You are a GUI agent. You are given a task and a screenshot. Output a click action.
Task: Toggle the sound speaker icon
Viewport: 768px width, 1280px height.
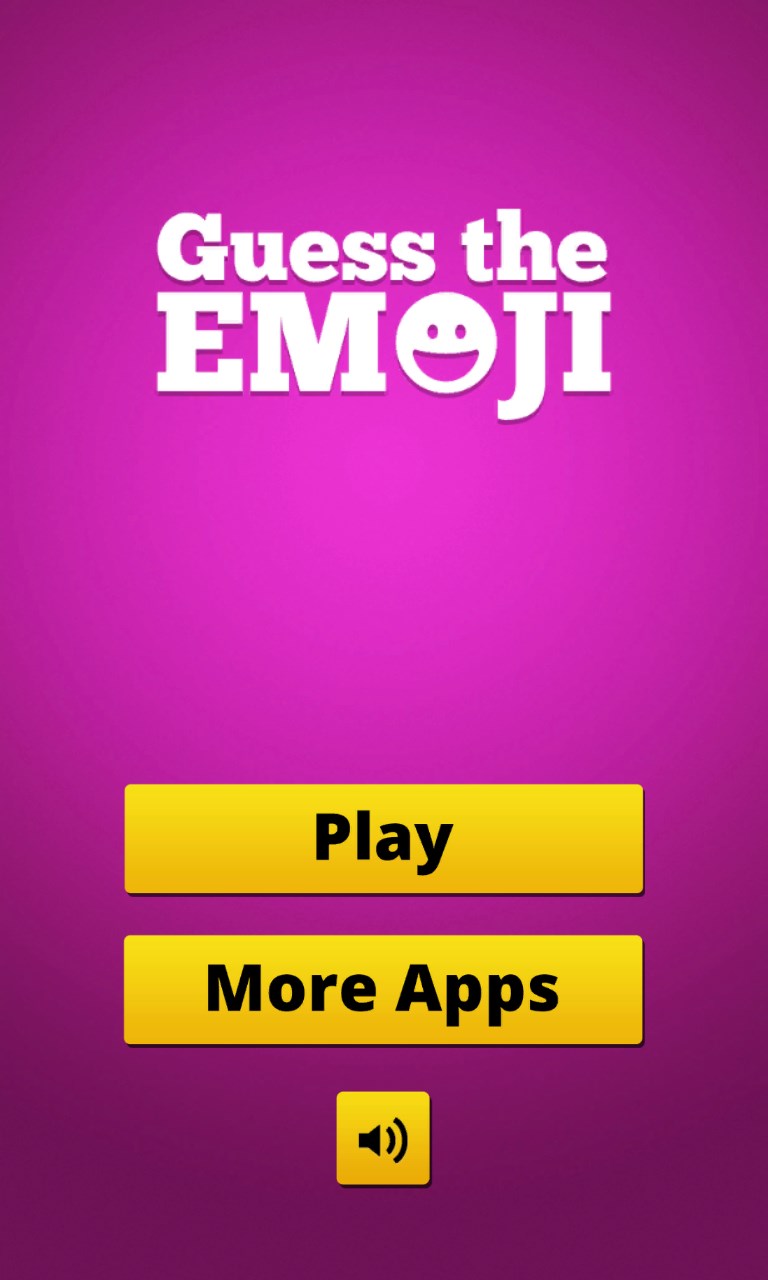[383, 1138]
